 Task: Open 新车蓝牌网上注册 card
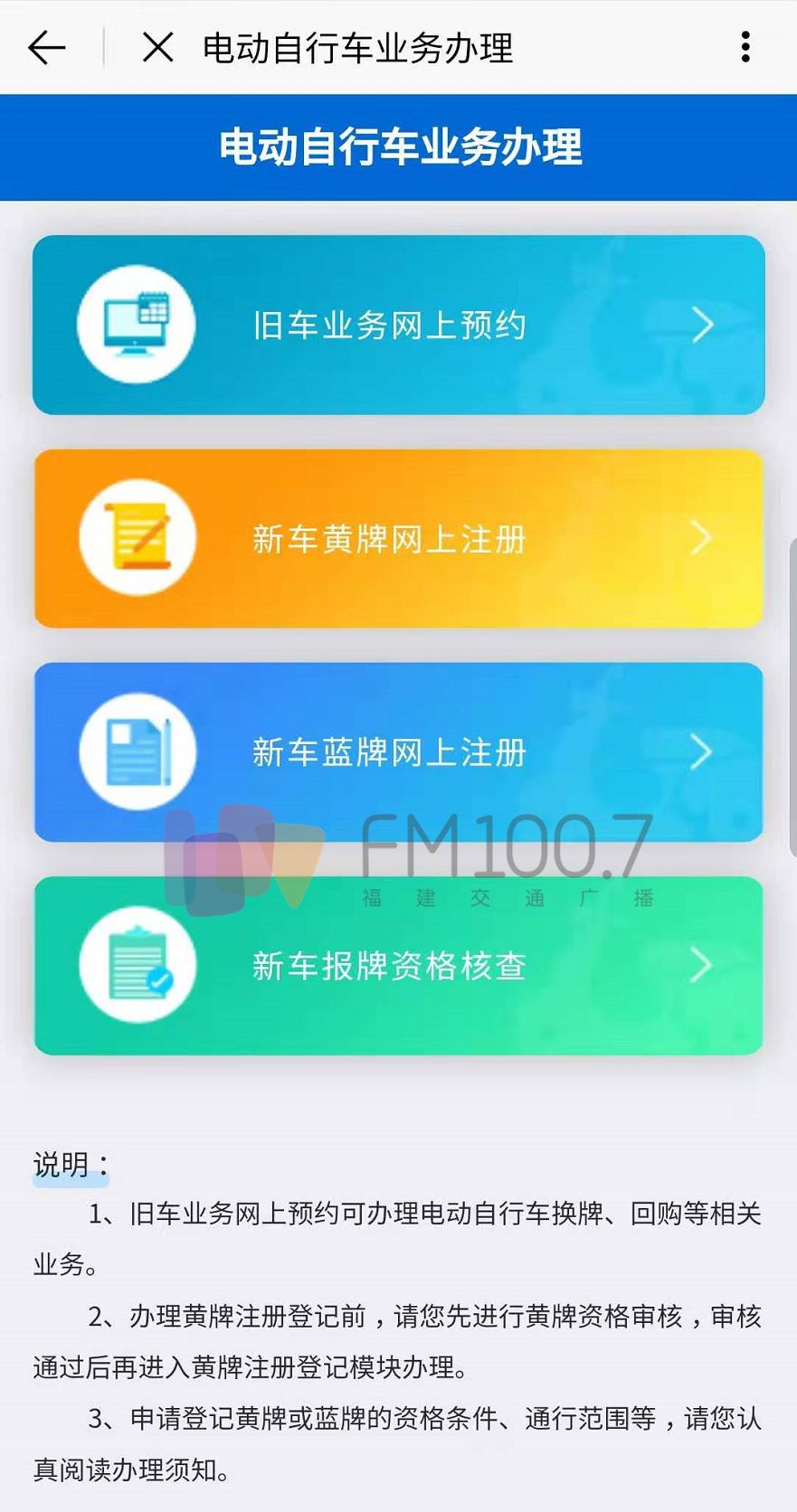(398, 752)
